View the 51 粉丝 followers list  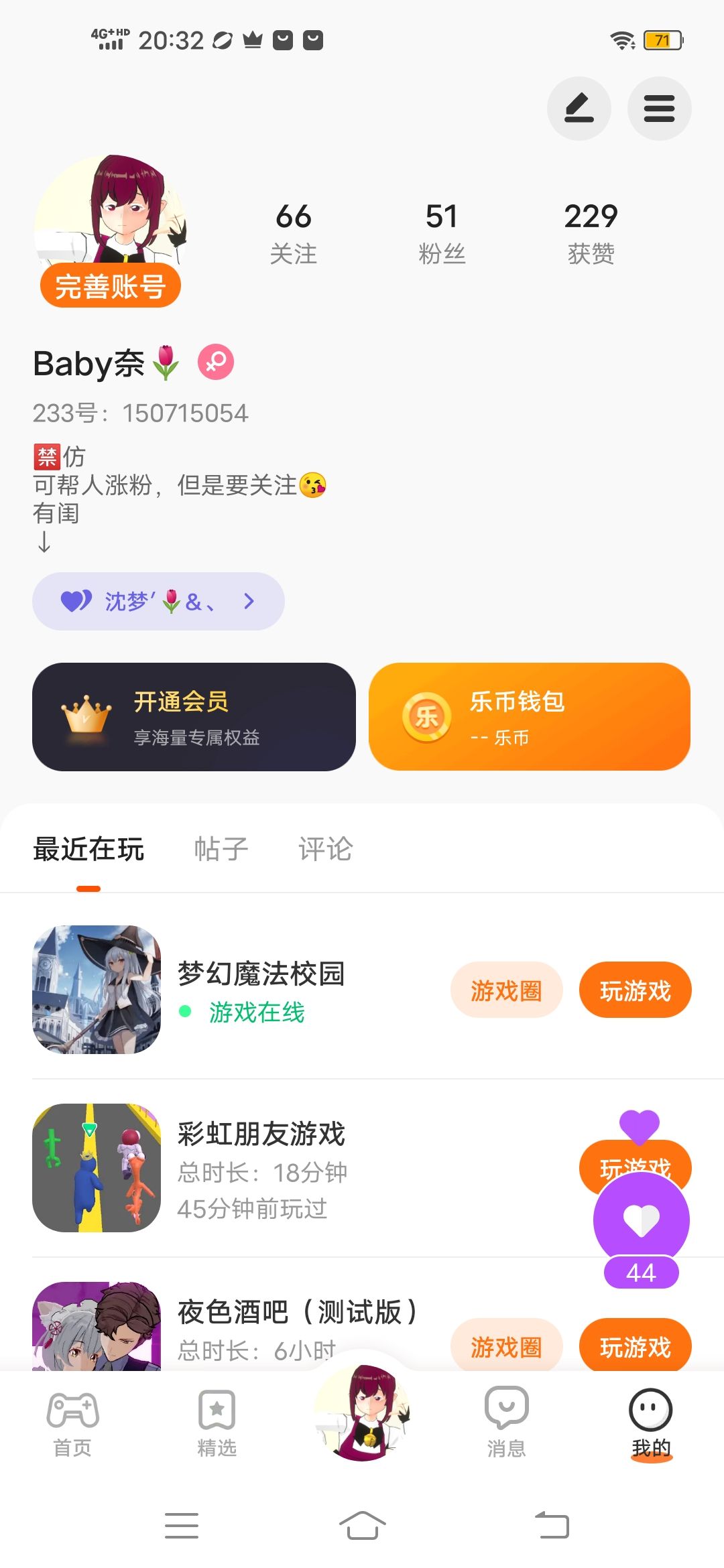pos(441,233)
